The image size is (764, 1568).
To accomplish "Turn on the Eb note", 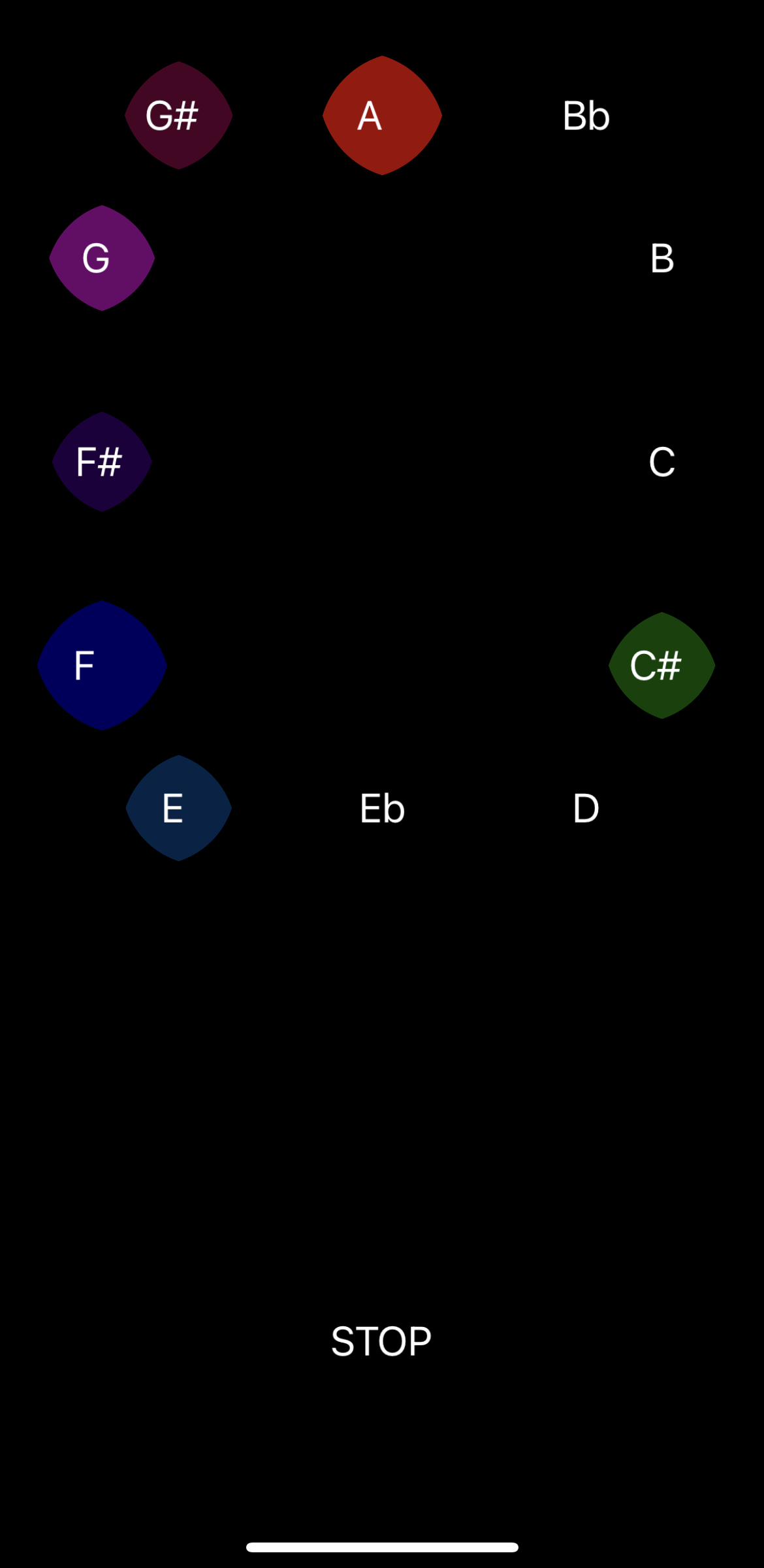I will coord(381,808).
